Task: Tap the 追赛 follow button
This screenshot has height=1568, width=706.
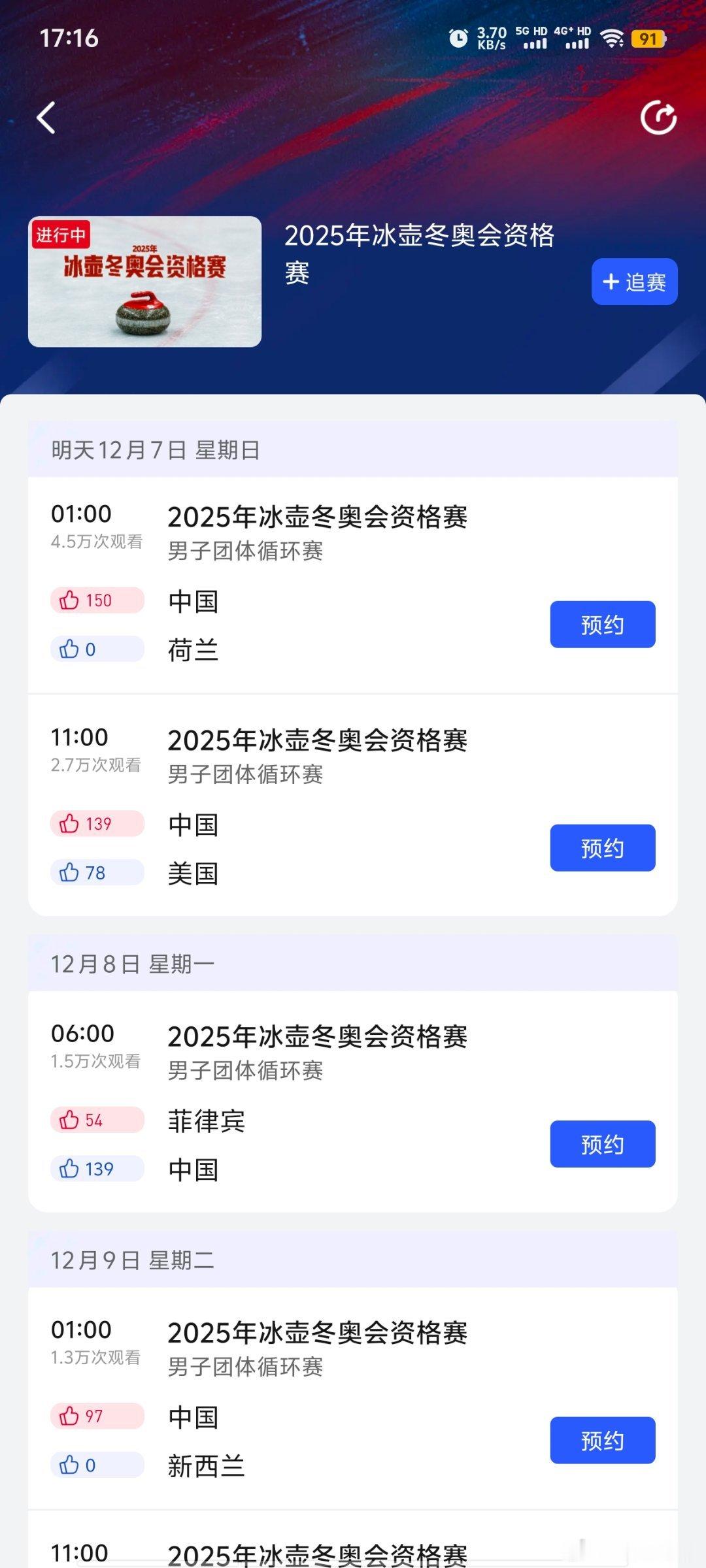Action: click(x=634, y=282)
